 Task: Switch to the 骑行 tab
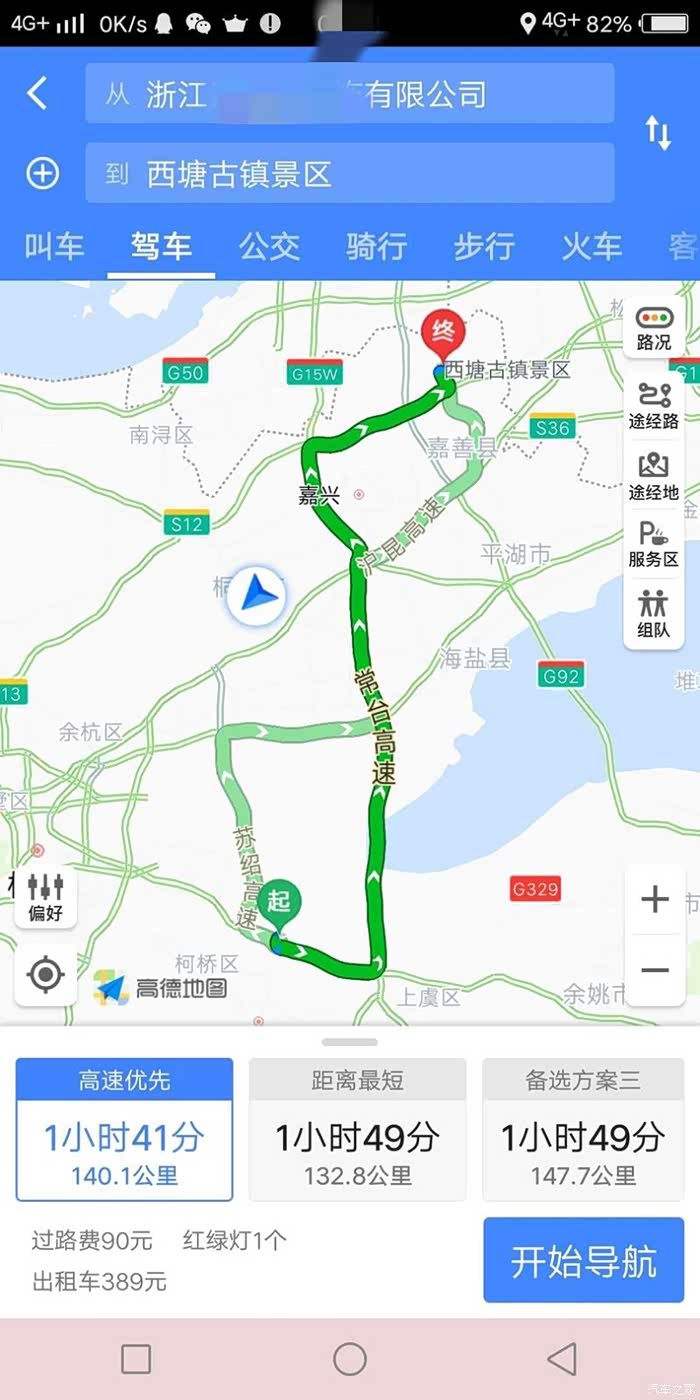pyautogui.click(x=376, y=246)
